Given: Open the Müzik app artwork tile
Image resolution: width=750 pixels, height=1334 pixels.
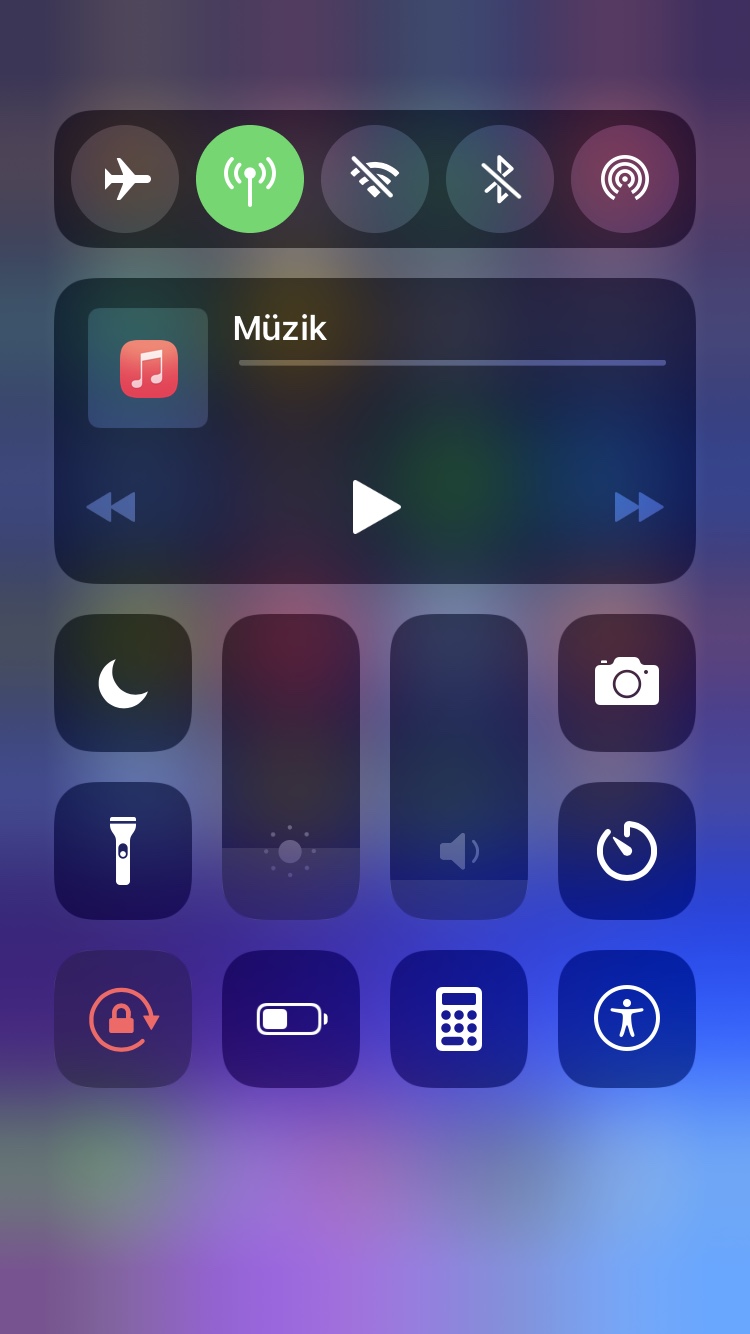Looking at the screenshot, I should click(x=148, y=368).
